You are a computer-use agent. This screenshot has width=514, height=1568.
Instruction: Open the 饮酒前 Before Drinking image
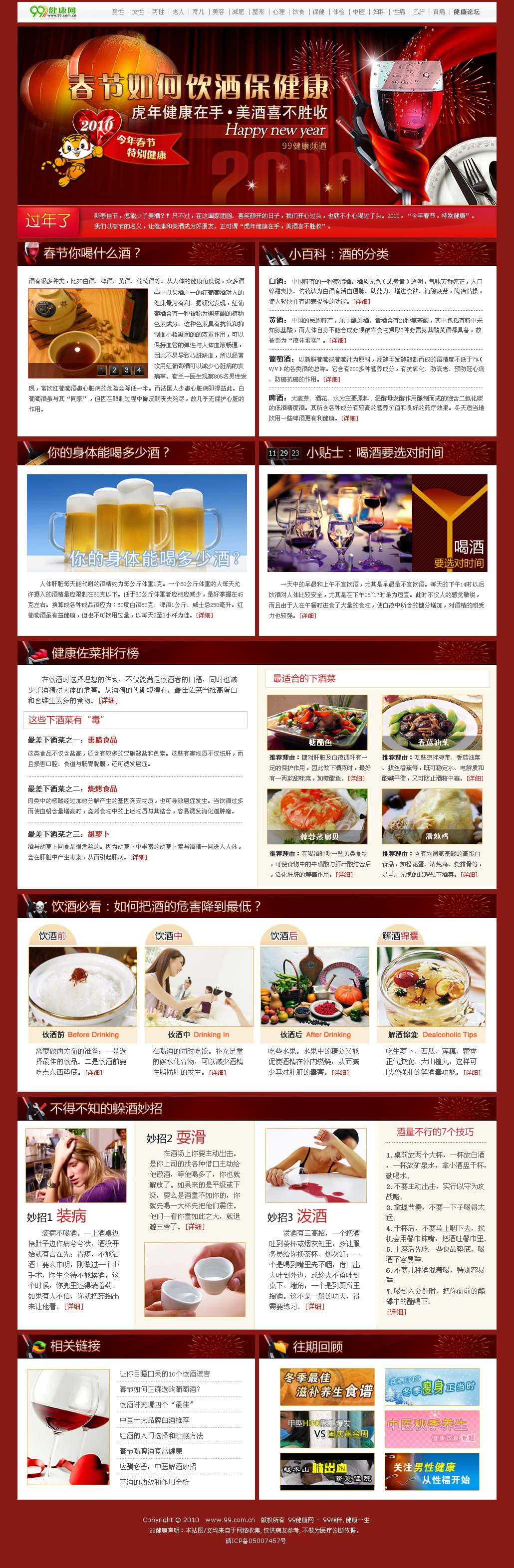[x=83, y=986]
